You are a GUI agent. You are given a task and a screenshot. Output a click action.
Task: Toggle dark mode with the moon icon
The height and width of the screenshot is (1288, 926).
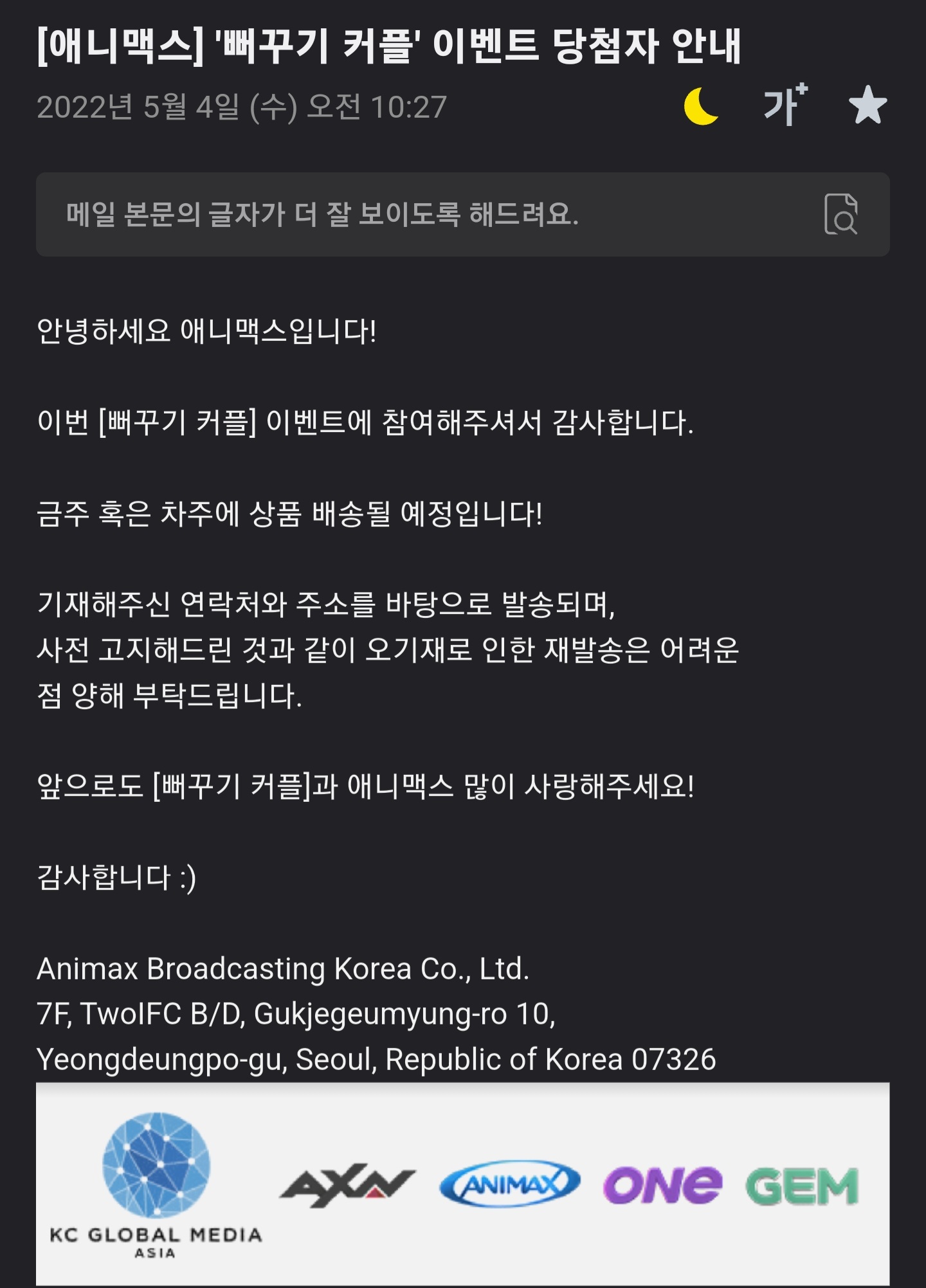(701, 106)
